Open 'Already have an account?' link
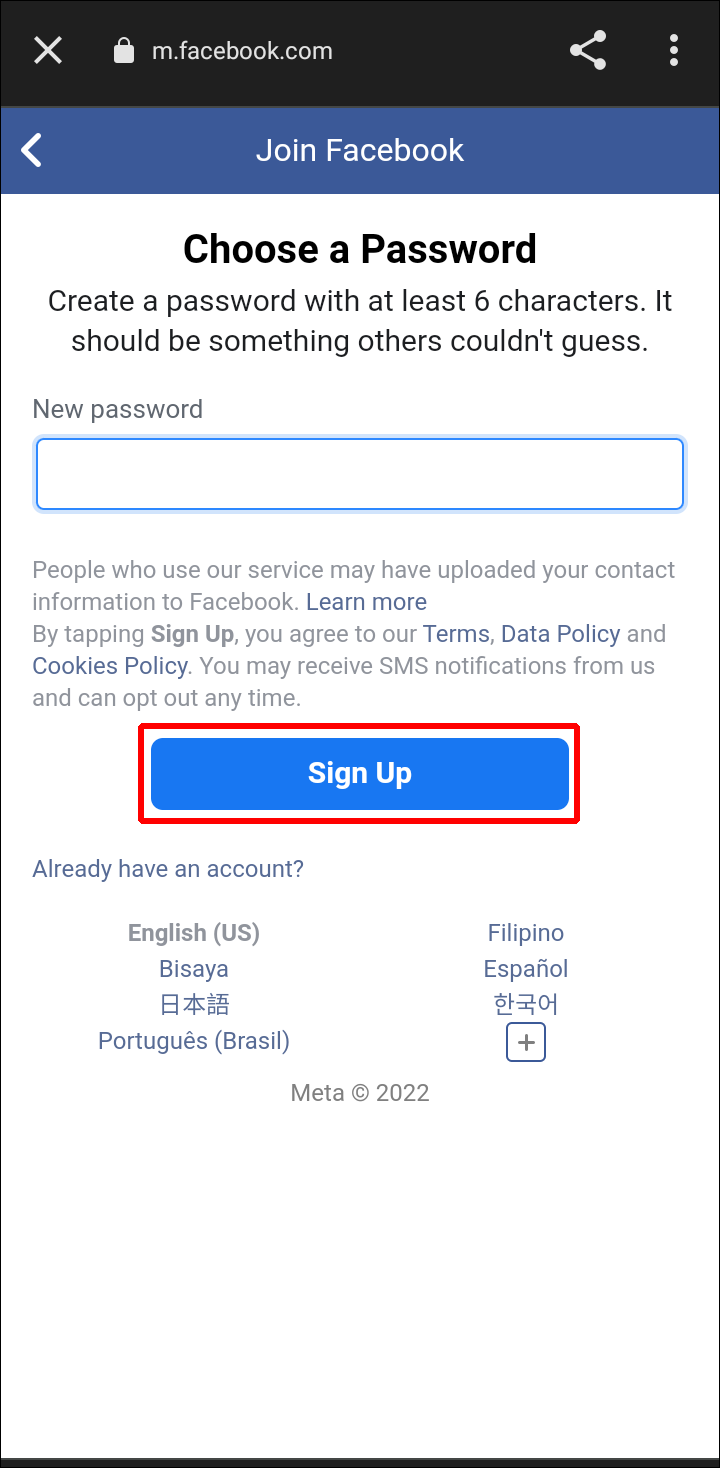The image size is (720, 1468). pyautogui.click(x=168, y=869)
